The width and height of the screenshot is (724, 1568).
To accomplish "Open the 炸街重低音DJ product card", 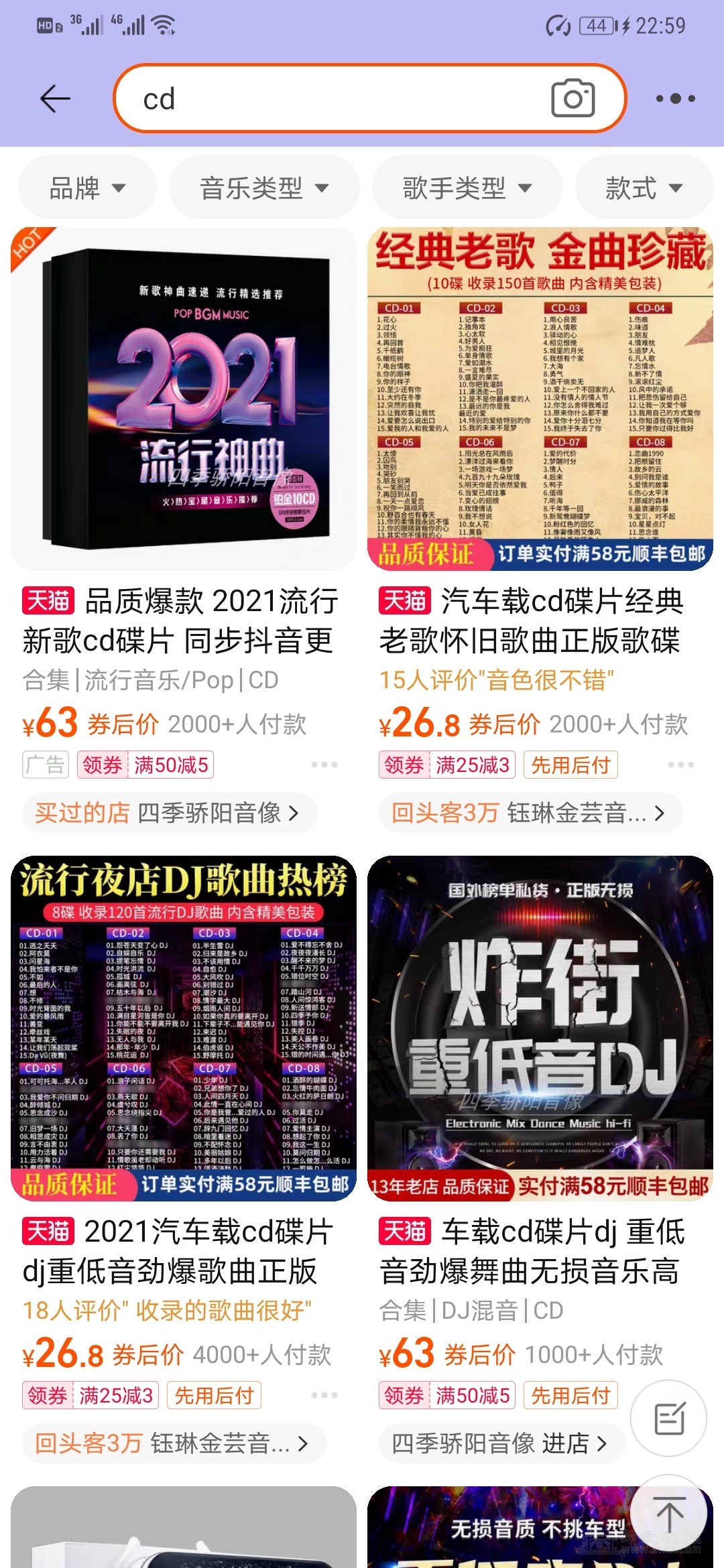I will [x=540, y=1029].
